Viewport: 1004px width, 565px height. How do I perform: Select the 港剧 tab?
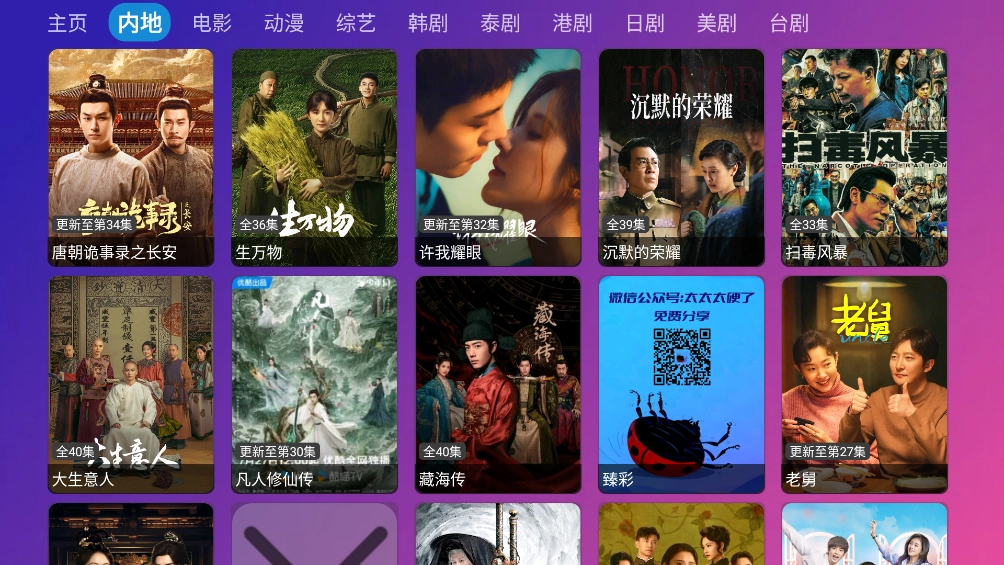pos(572,23)
